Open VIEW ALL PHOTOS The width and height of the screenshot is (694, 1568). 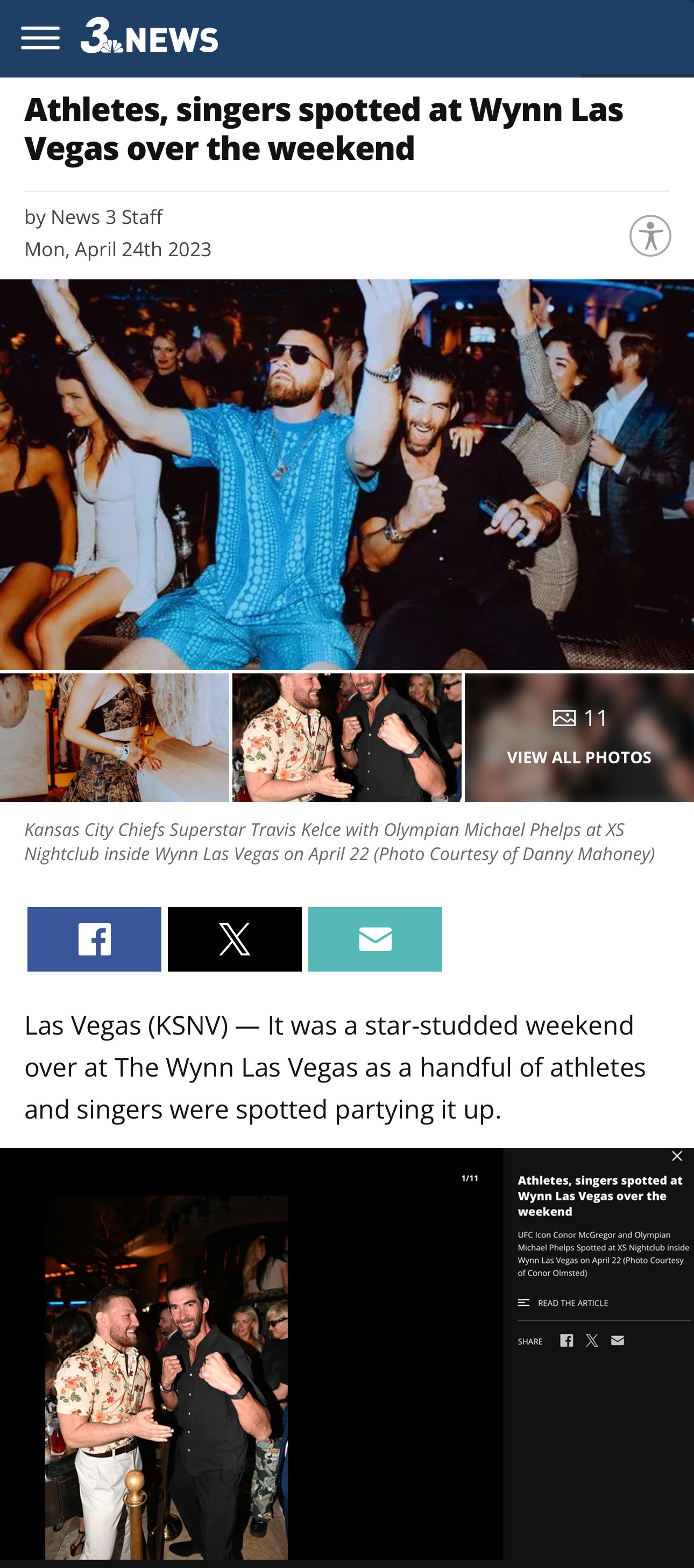pos(578,757)
